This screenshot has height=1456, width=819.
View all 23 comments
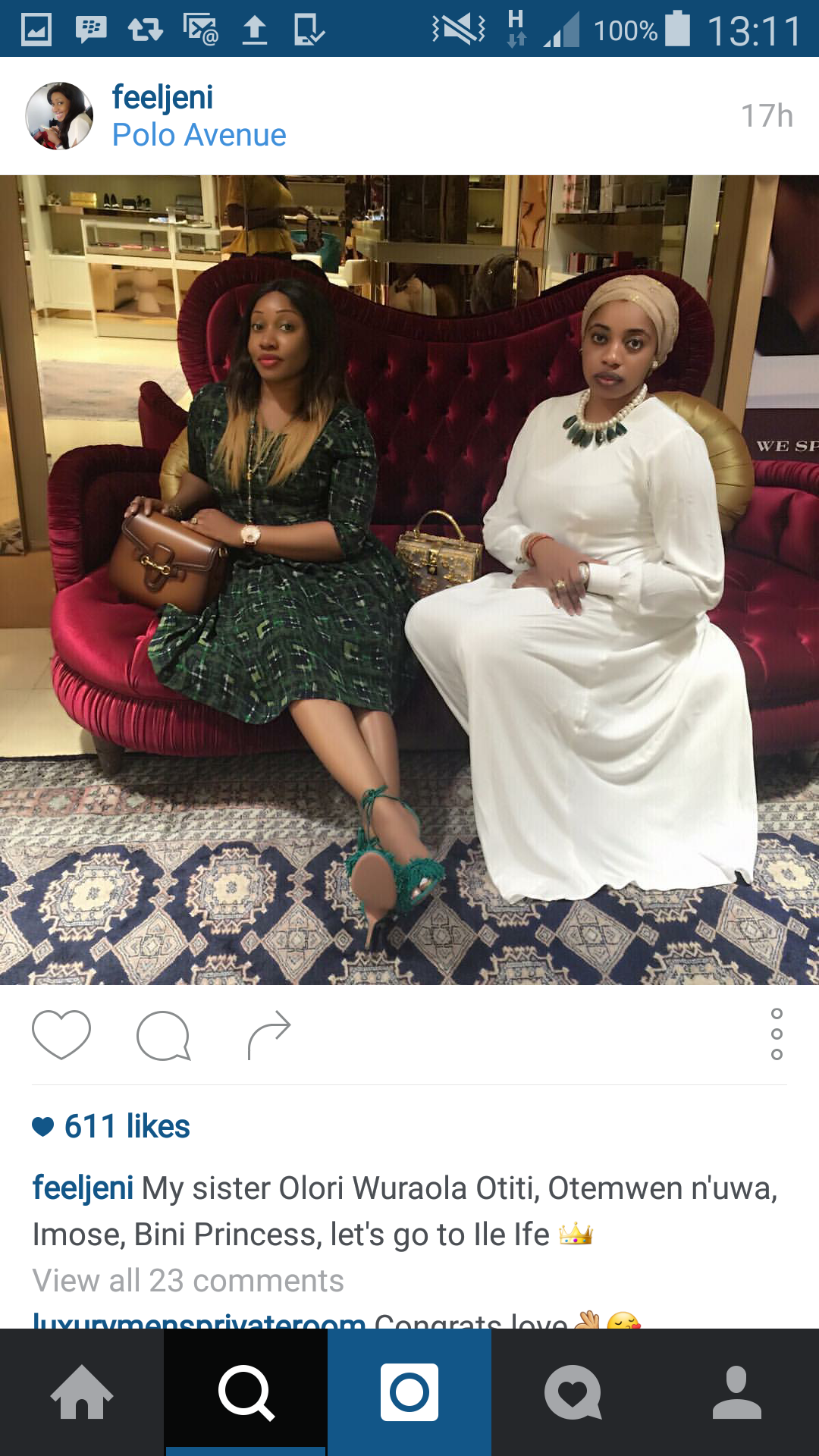[188, 1281]
